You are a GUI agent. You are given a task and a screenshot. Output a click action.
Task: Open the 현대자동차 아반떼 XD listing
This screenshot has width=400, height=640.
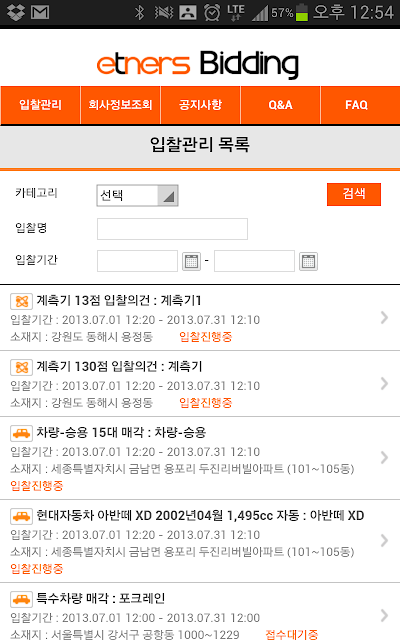click(200, 541)
